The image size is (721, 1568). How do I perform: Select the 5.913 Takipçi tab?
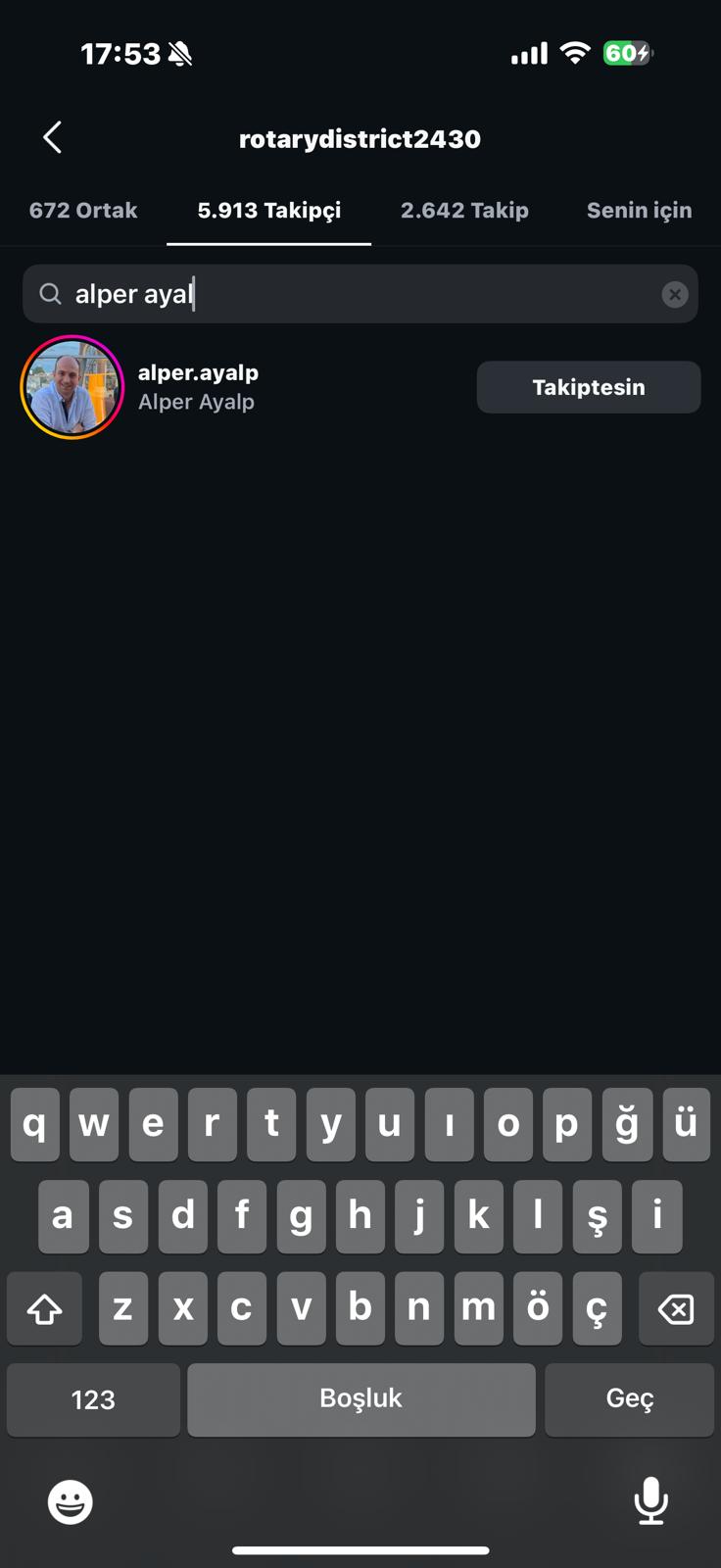(268, 211)
